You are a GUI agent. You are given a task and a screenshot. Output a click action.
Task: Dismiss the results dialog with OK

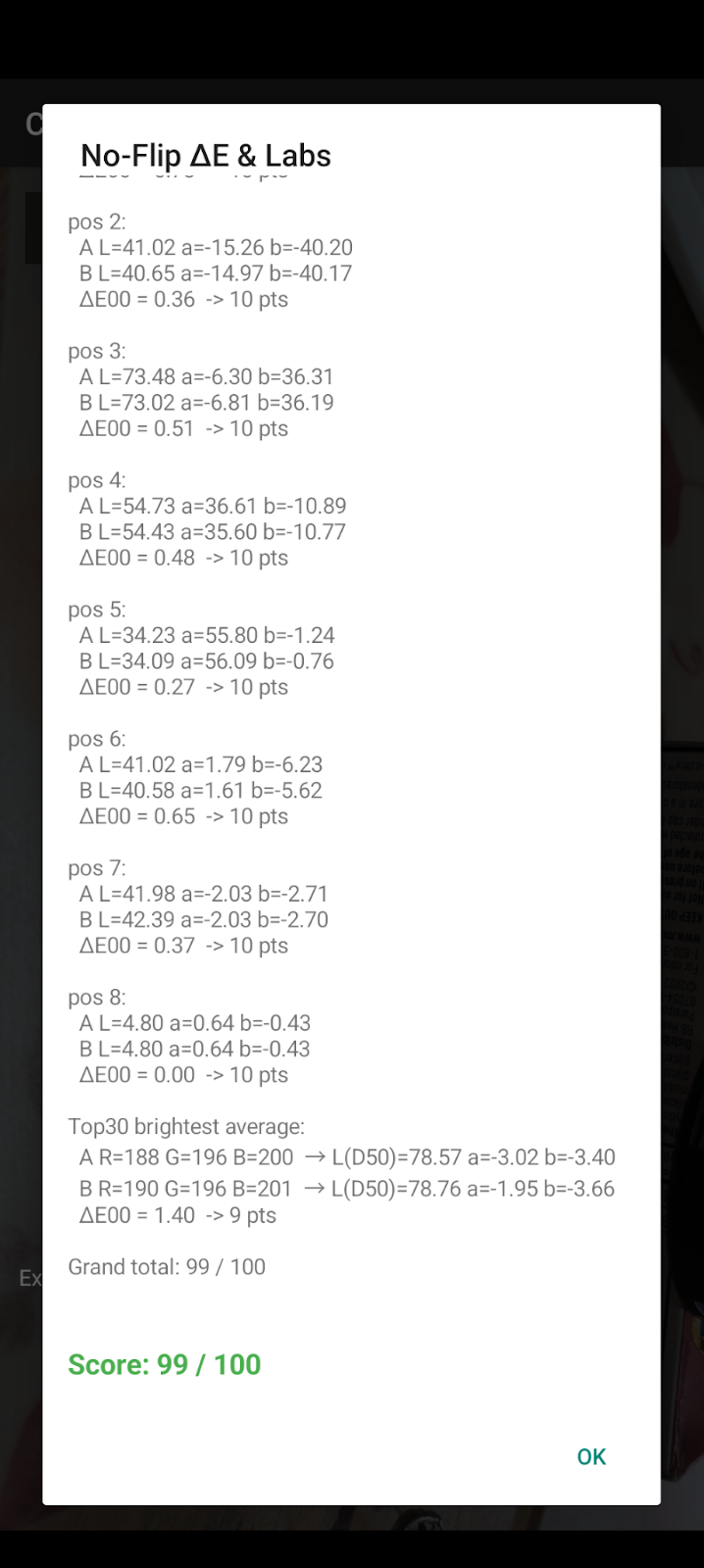click(591, 1456)
